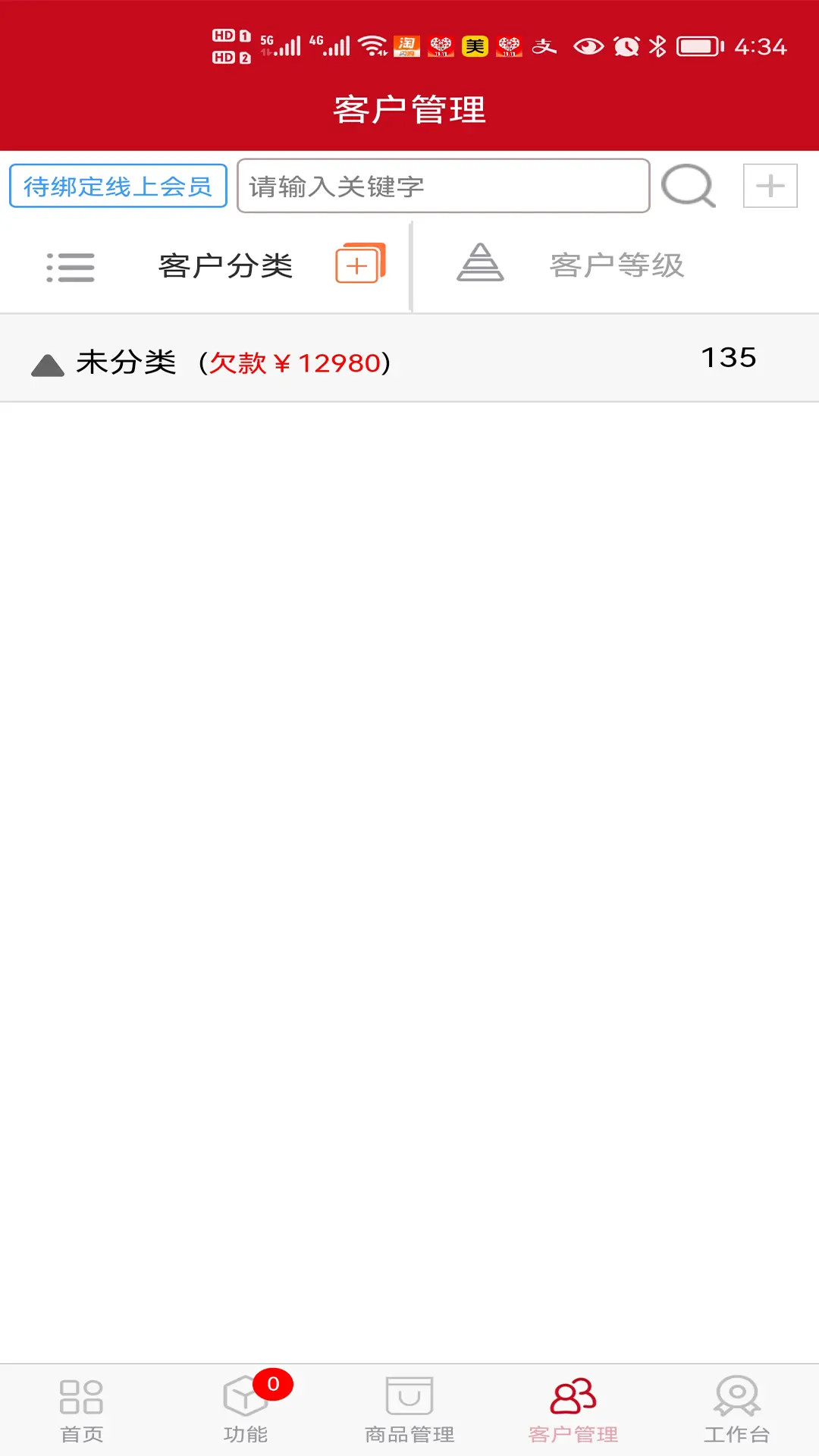Screen dimensions: 819x1456
Task: Expand the 客户等级 panel
Action: (x=616, y=265)
